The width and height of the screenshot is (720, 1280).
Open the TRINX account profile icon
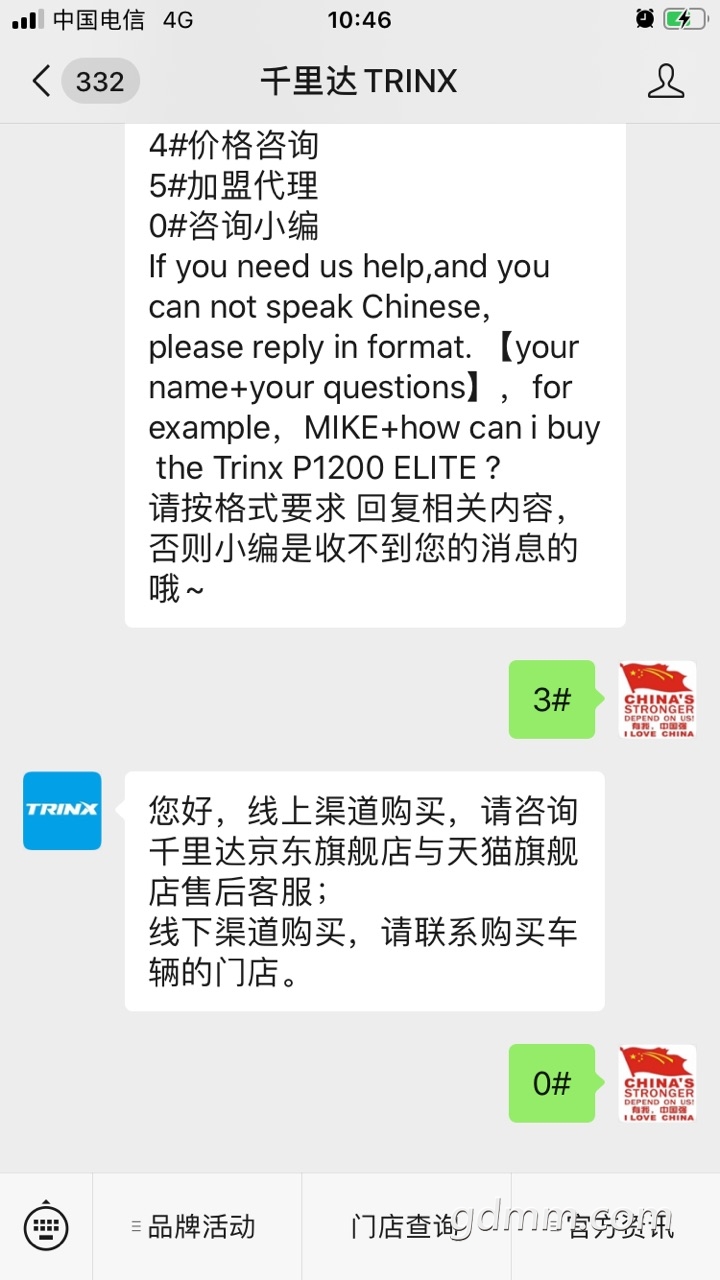[x=665, y=81]
